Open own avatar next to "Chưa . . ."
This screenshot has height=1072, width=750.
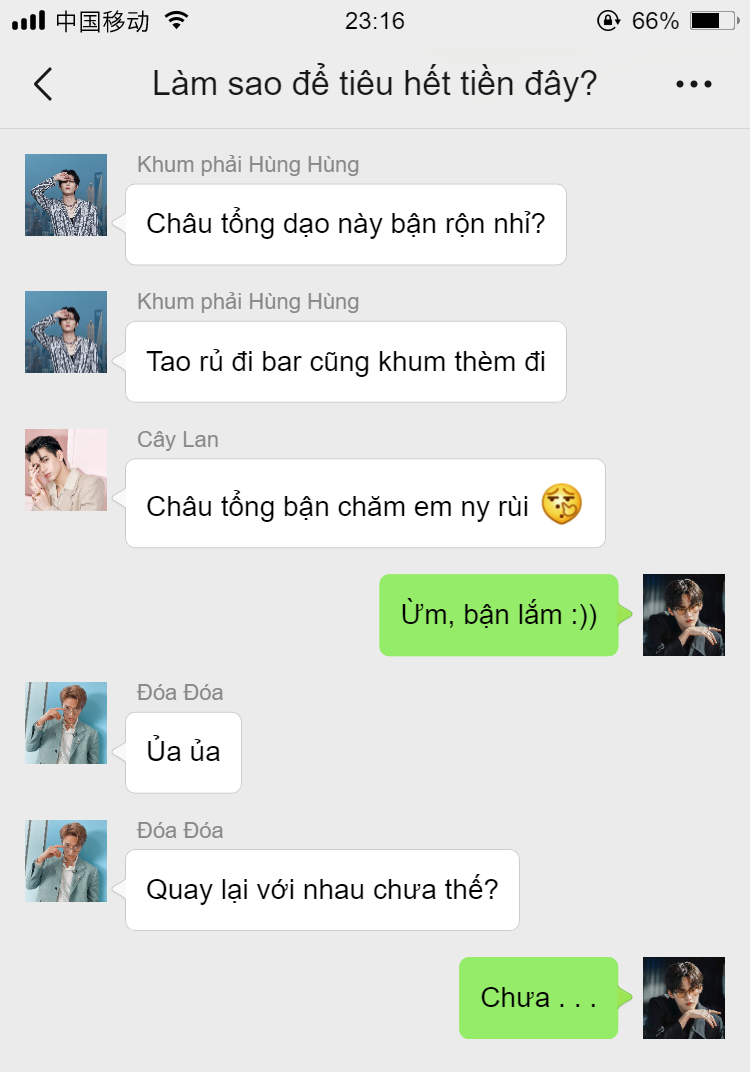click(683, 998)
